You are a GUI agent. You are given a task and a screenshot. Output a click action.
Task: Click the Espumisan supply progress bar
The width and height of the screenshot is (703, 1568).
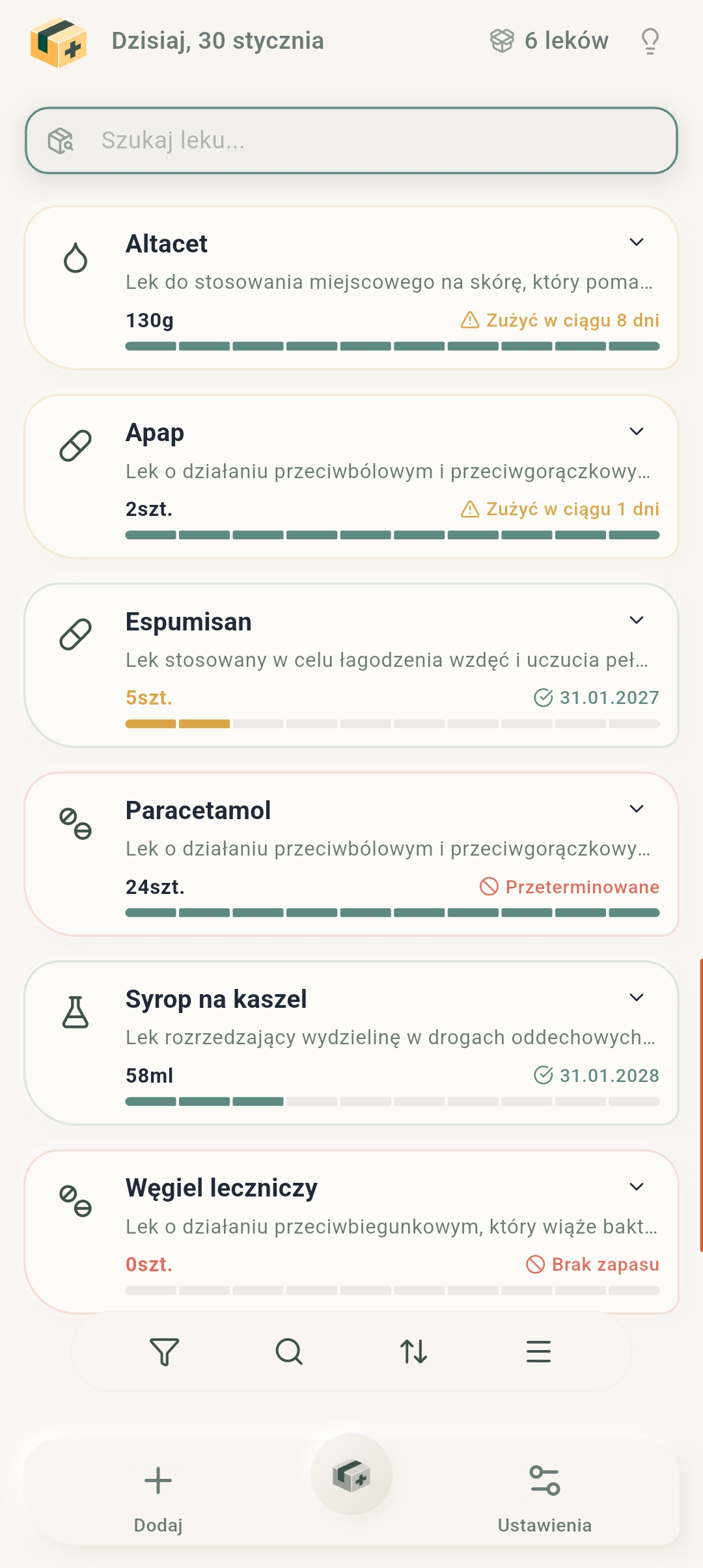pos(391,723)
